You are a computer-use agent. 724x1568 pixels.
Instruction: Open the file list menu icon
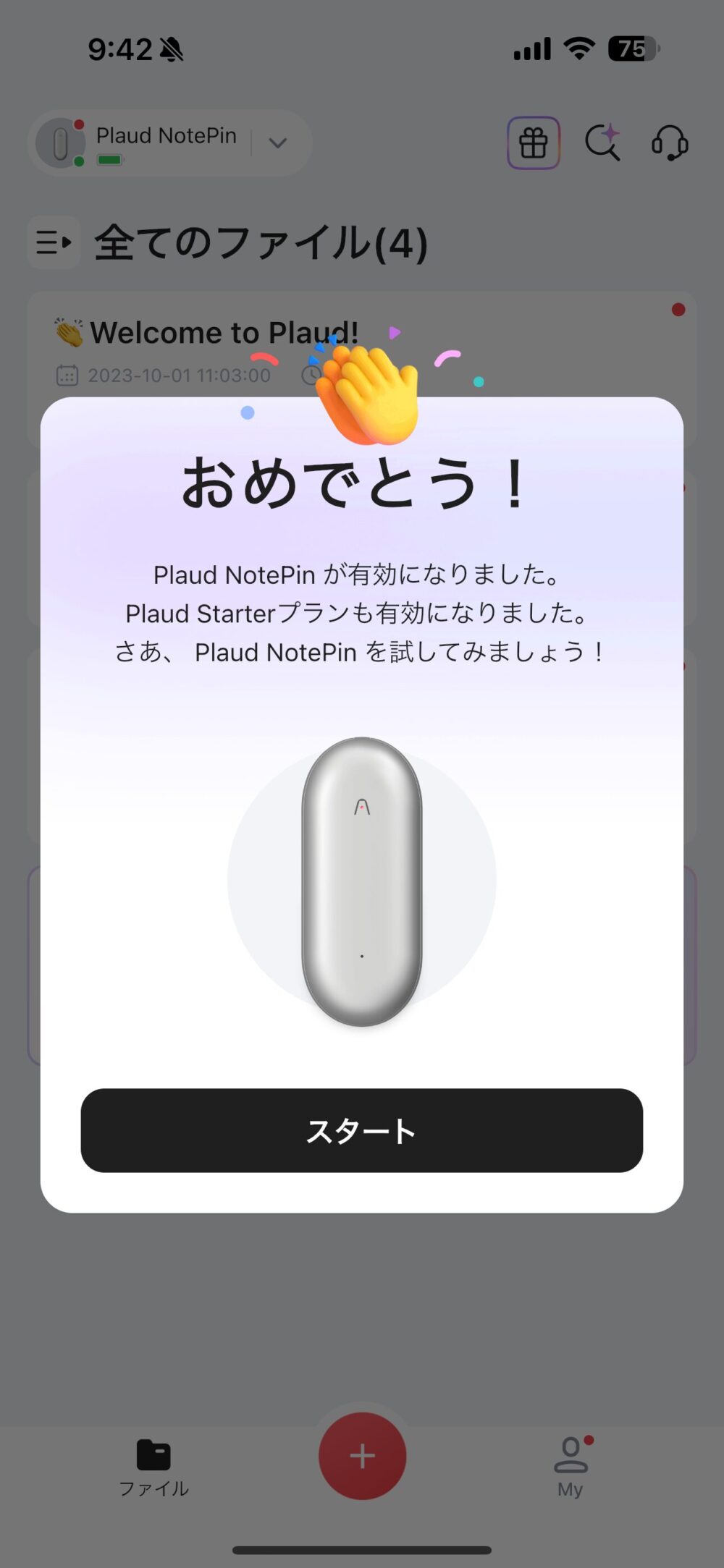click(x=54, y=242)
